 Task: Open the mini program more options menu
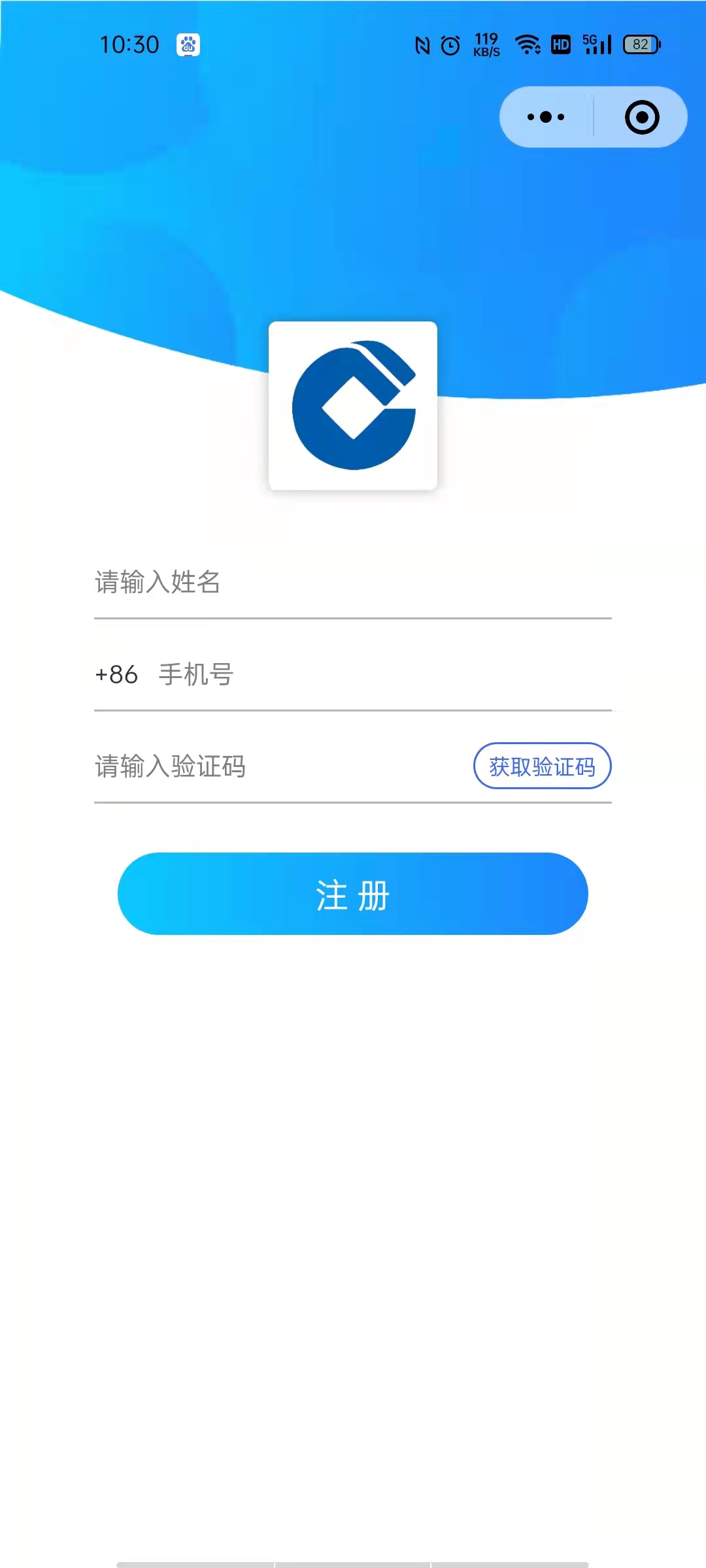[546, 118]
